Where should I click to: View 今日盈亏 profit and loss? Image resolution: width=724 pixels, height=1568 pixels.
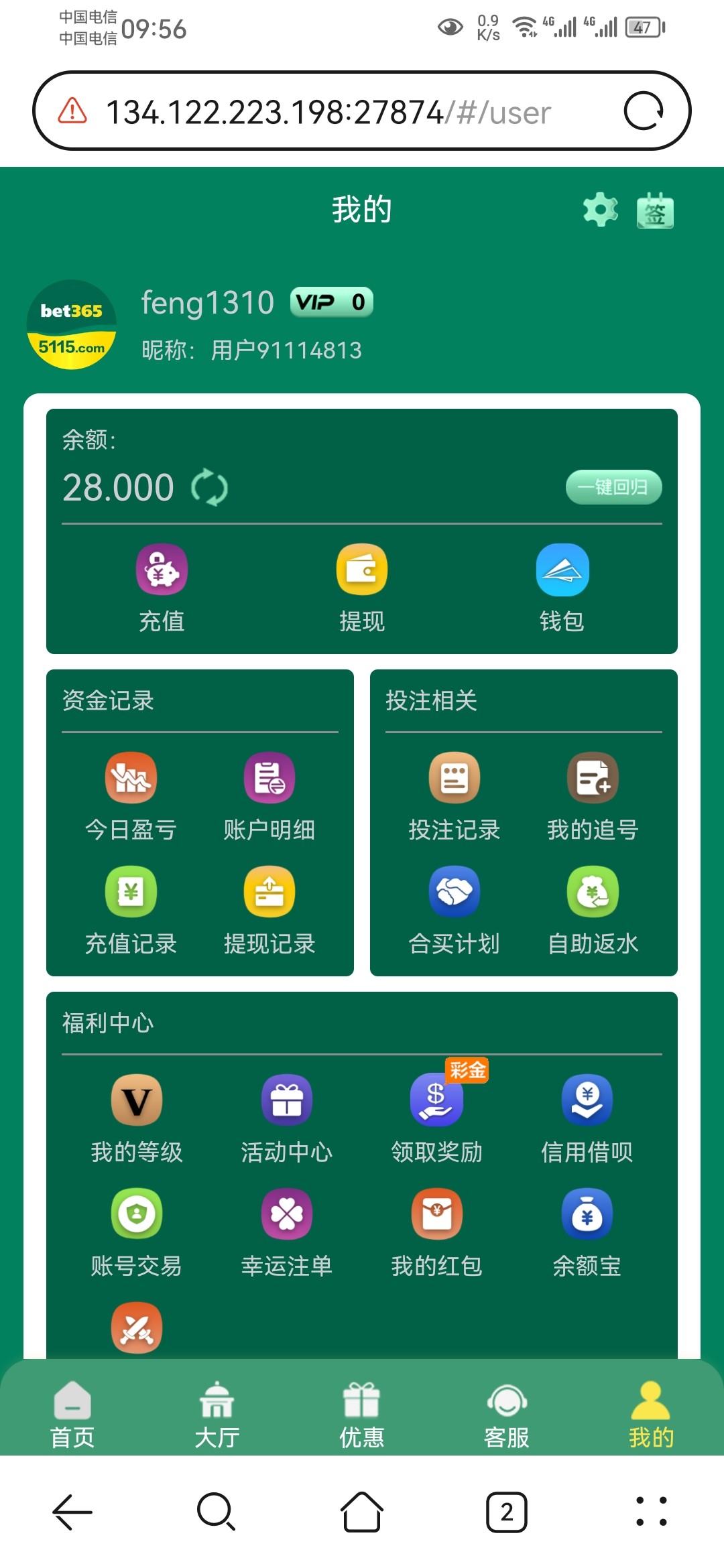[x=131, y=795]
